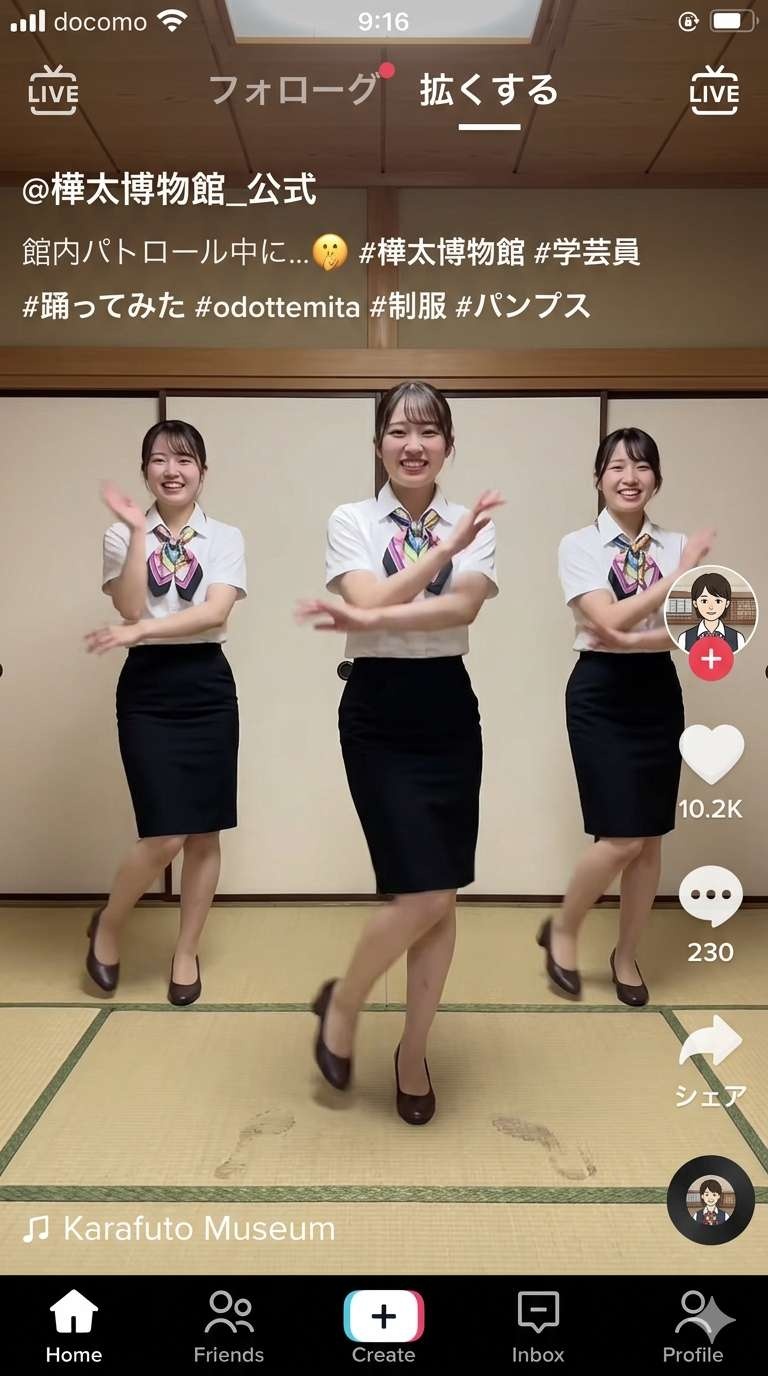Open the spinning sound disc
Screen dimensions: 768x1376
[x=710, y=1200]
